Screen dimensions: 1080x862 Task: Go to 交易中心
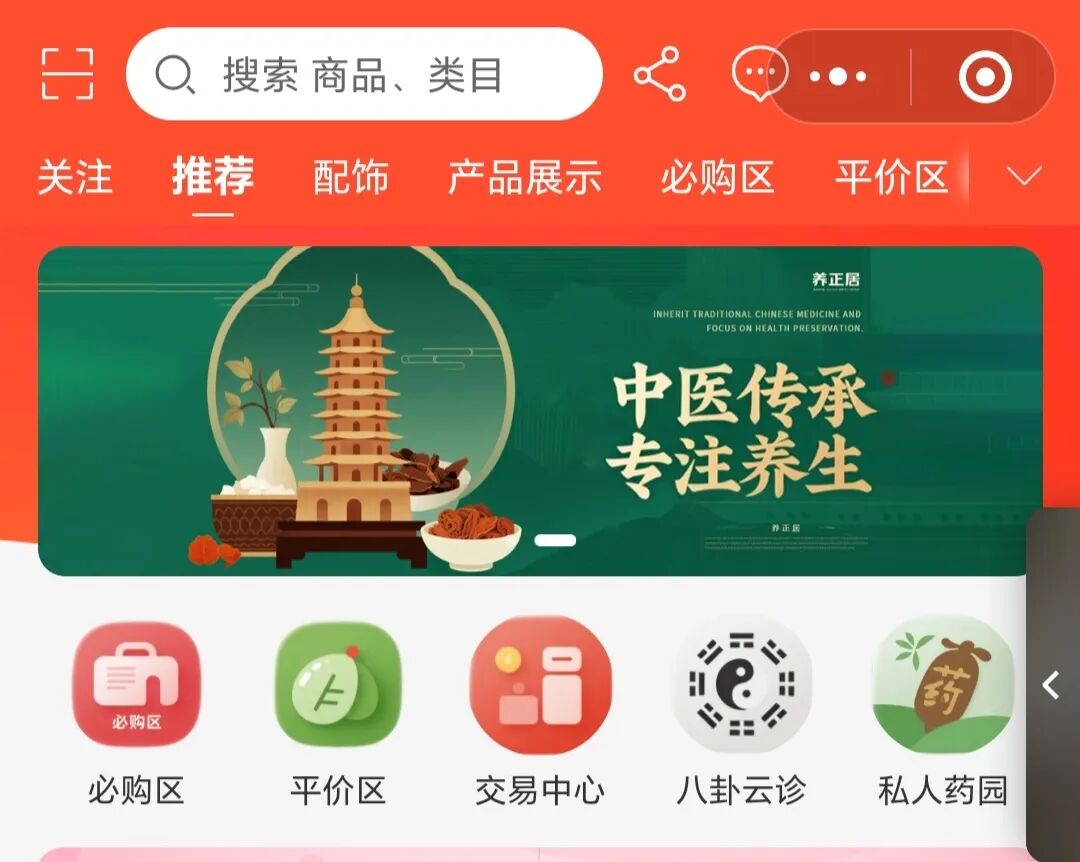pos(540,685)
